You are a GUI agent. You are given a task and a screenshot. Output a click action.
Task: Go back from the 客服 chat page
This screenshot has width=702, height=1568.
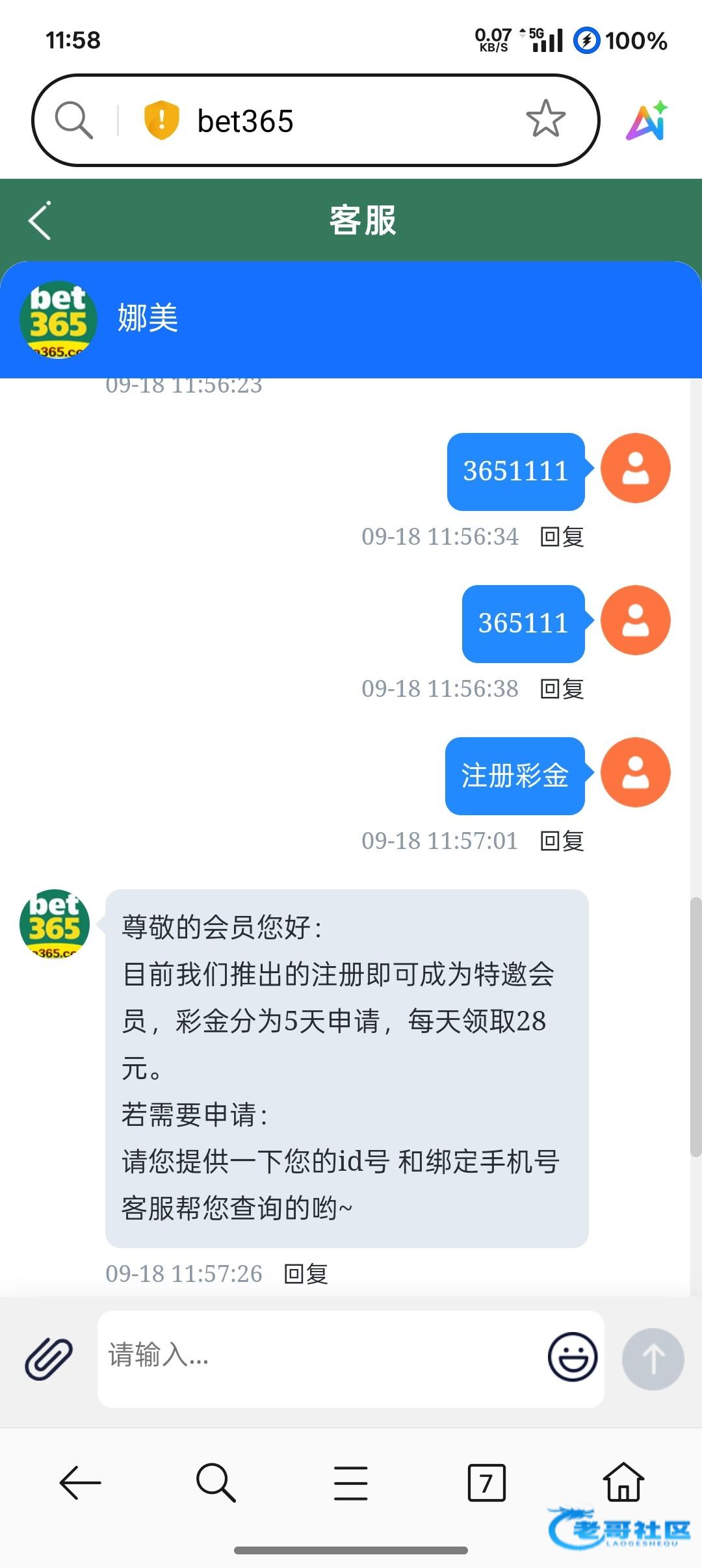pos(40,221)
